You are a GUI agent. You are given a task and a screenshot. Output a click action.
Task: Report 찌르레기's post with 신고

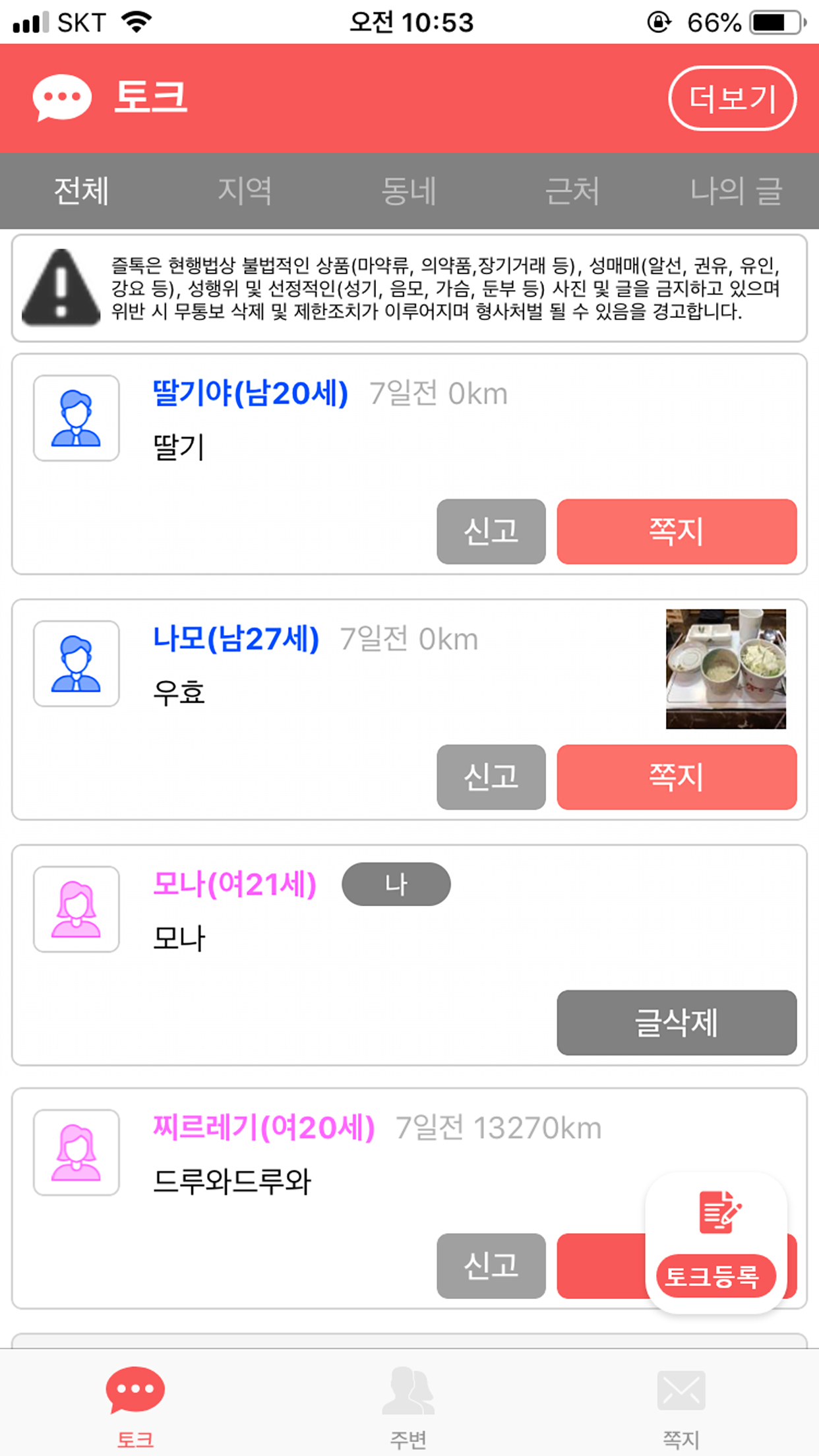[x=491, y=1266]
